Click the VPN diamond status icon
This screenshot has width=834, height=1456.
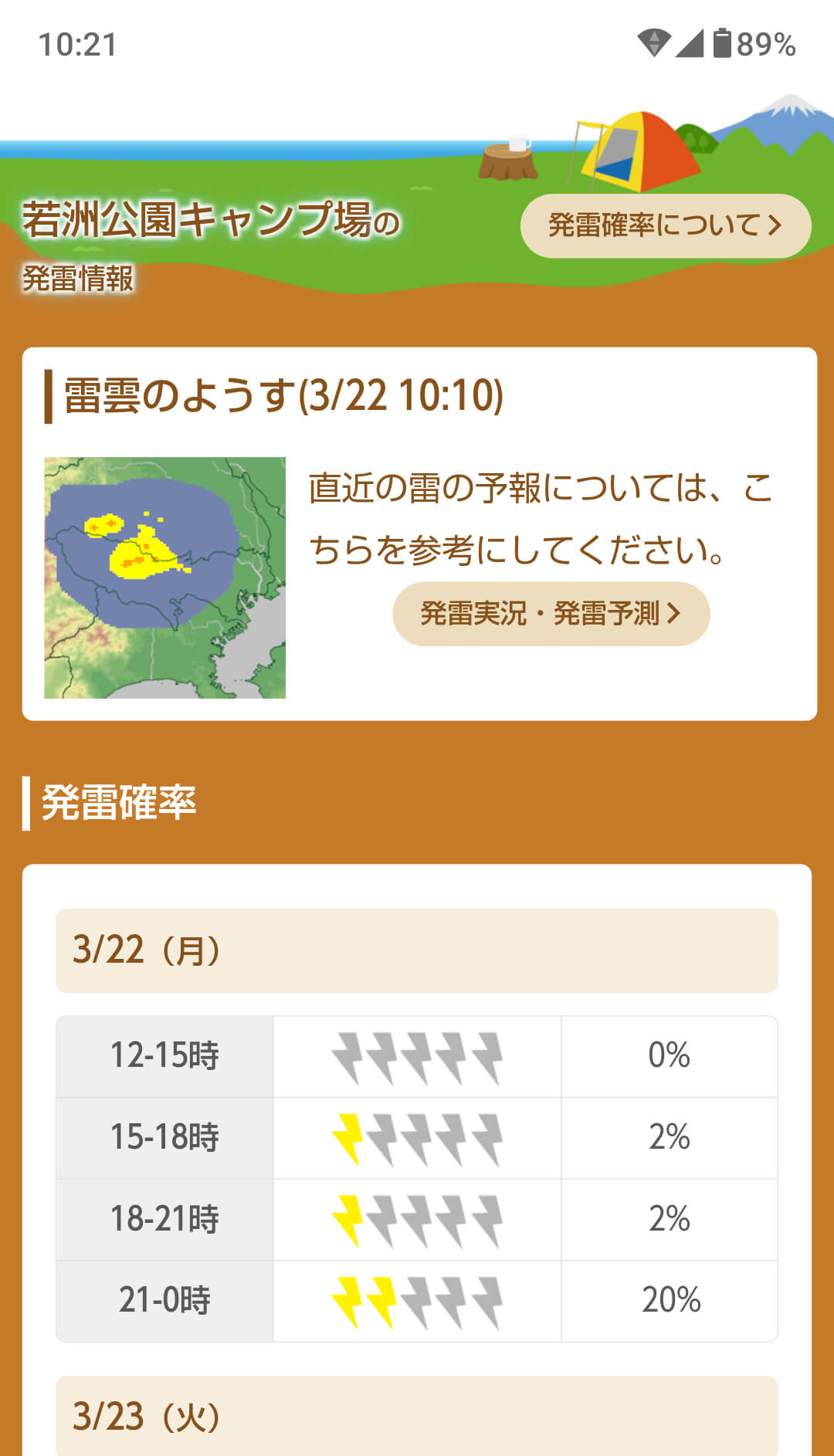click(653, 44)
